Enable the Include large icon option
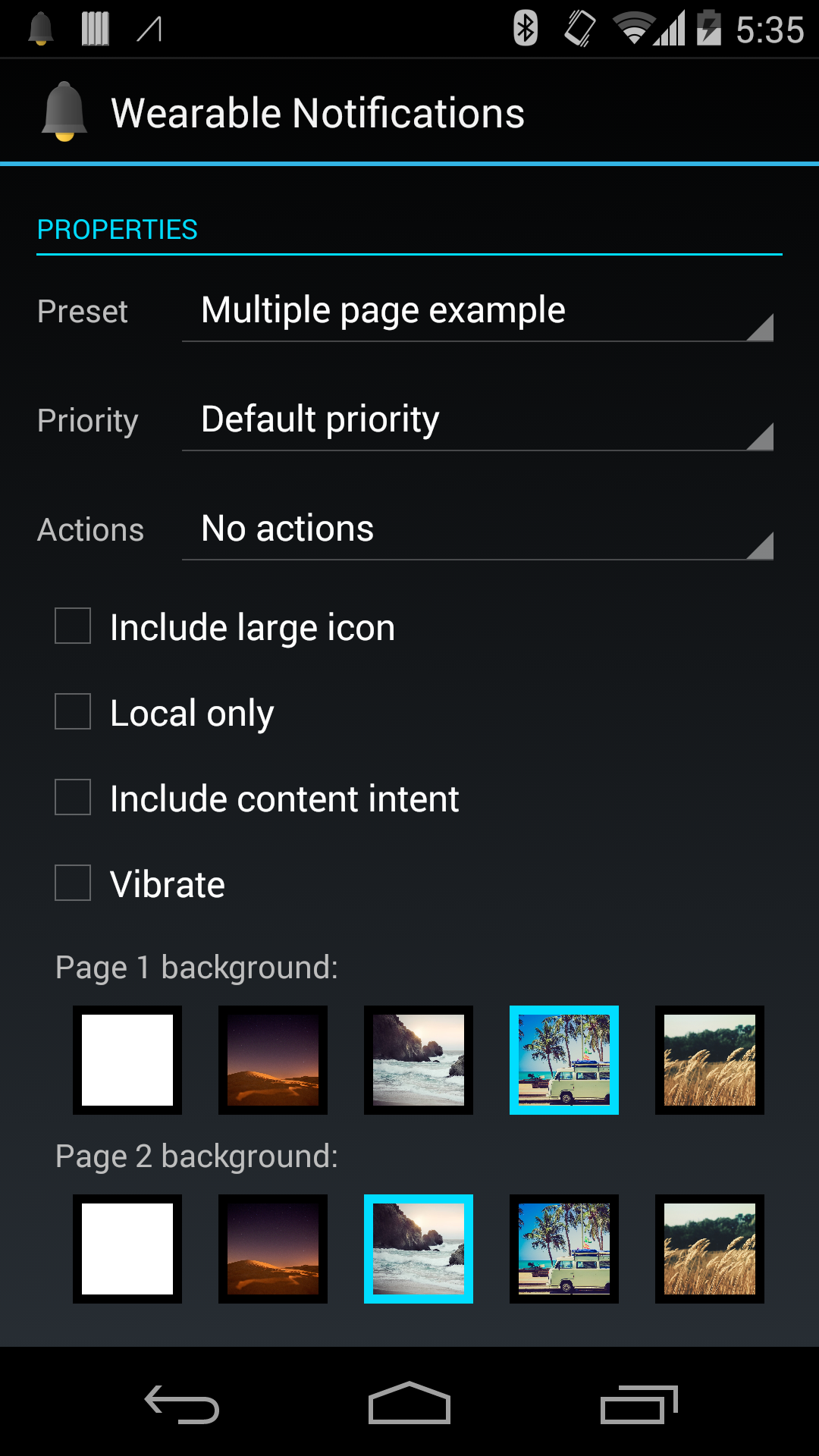Viewport: 819px width, 1456px height. coord(71,627)
